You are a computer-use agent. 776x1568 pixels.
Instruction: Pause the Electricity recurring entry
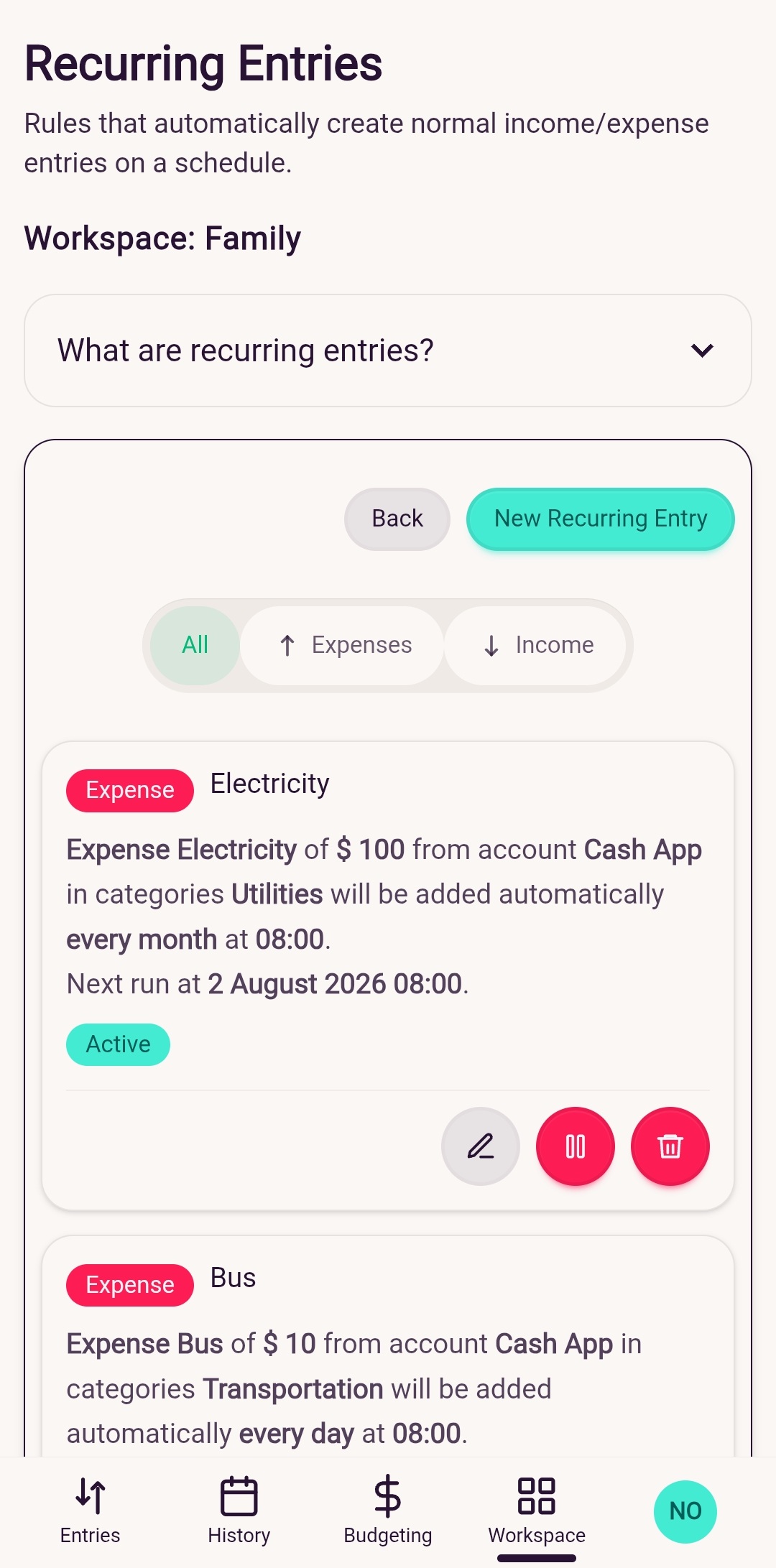click(x=576, y=1146)
